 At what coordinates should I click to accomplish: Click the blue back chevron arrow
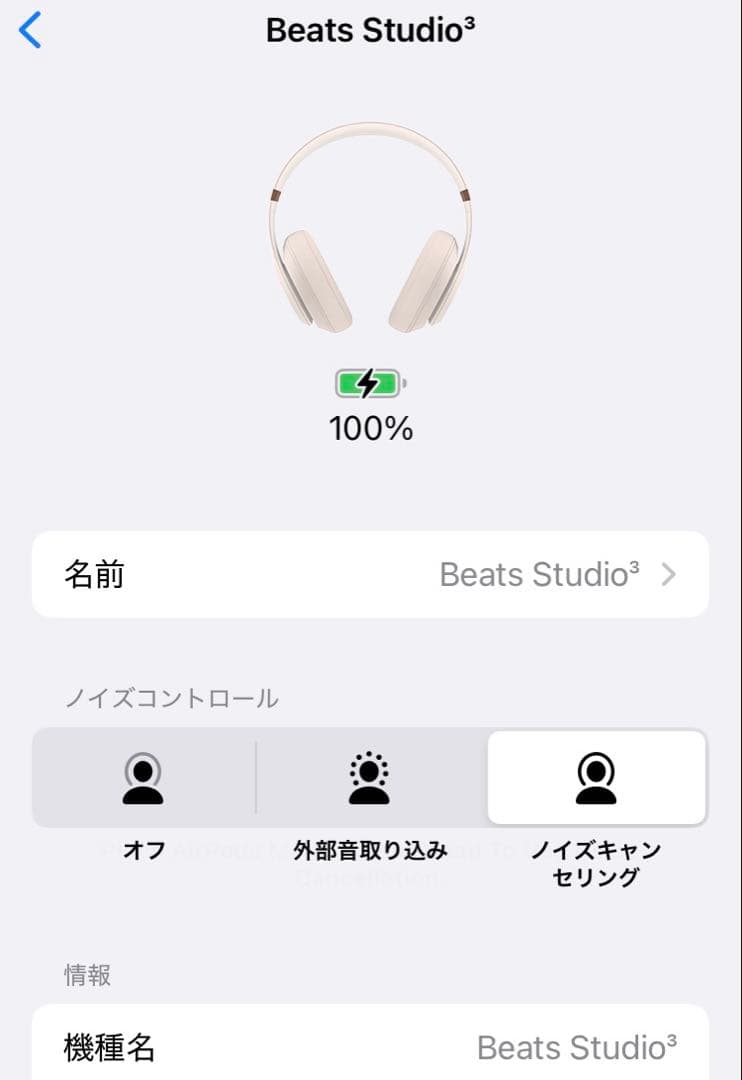pos(30,30)
